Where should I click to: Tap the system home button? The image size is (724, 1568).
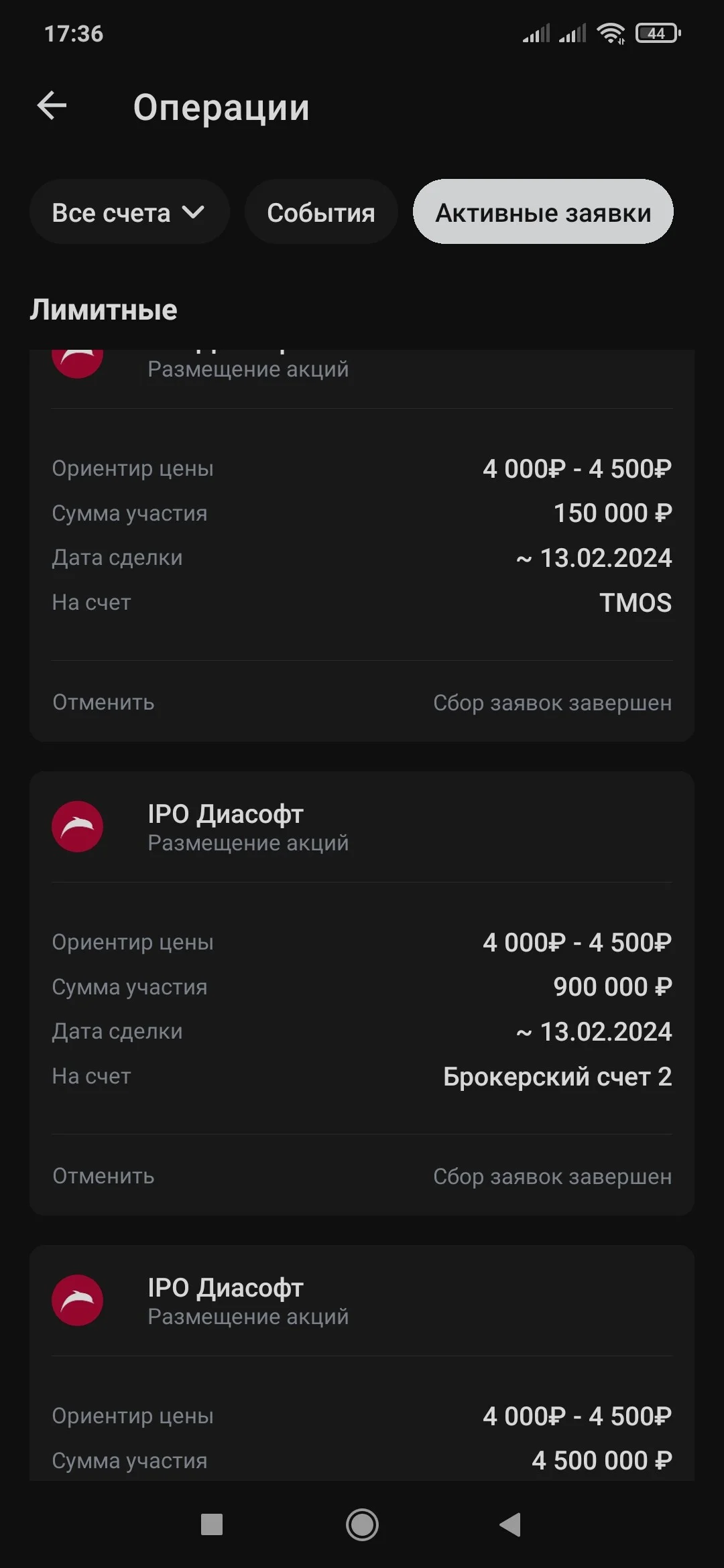(362, 1524)
